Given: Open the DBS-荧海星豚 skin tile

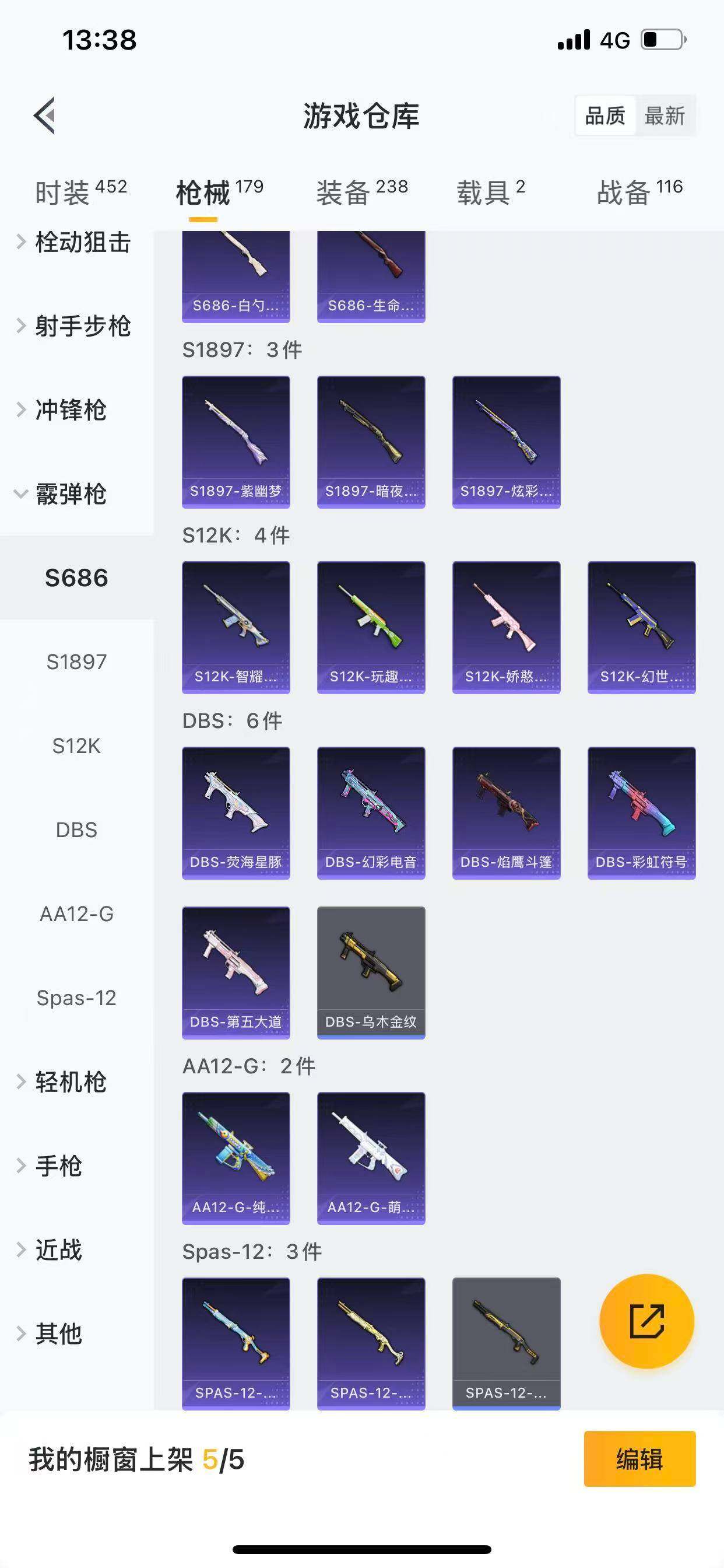Looking at the screenshot, I should coord(236,813).
